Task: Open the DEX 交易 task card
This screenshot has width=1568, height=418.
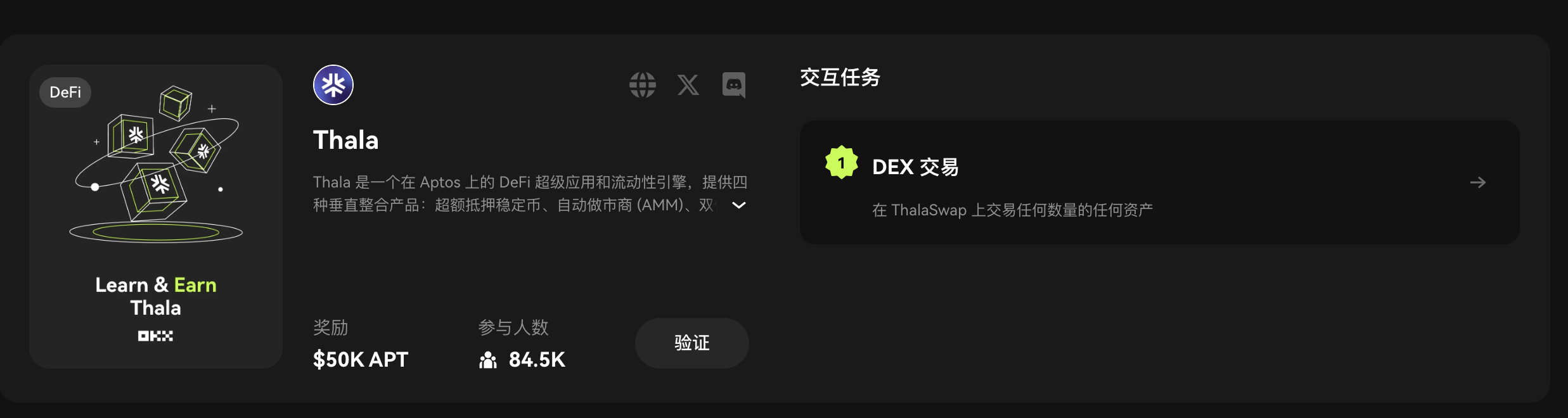Action: 1159,182
